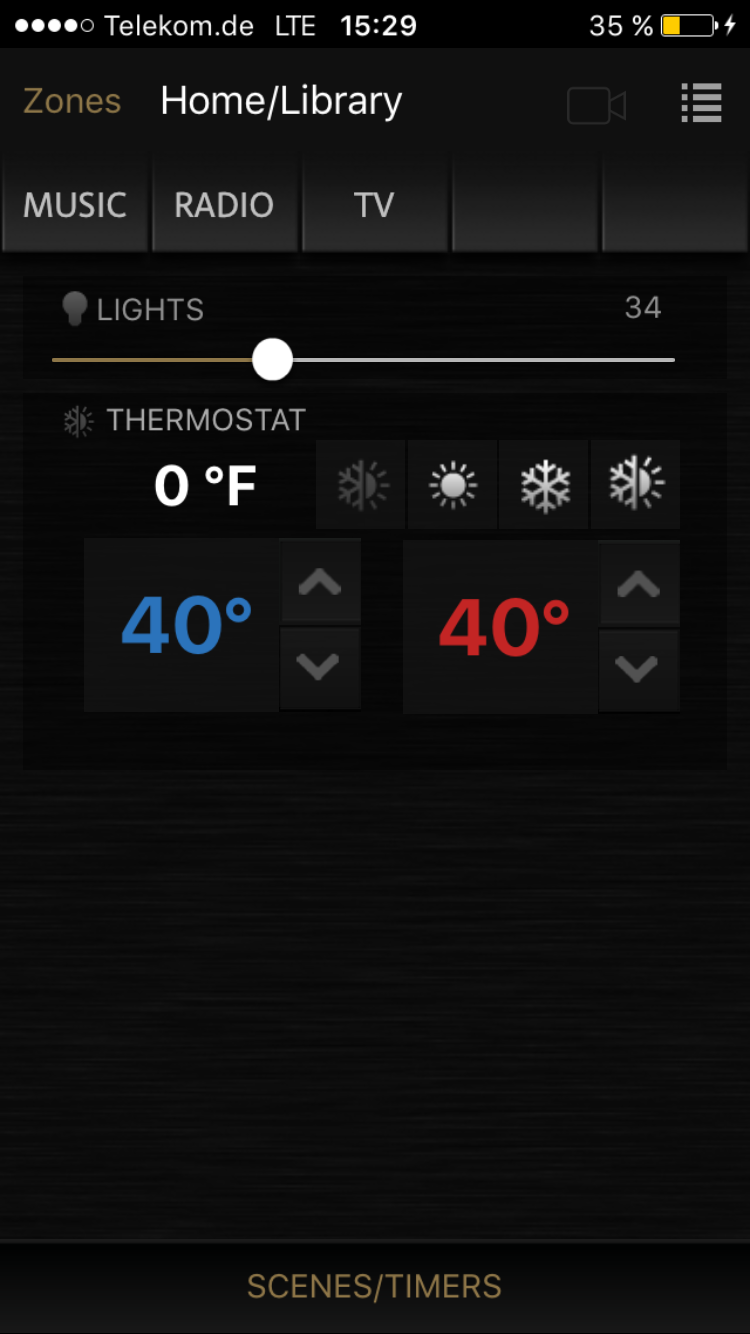
Task: Lower the blue cooling setpoint
Action: point(320,669)
